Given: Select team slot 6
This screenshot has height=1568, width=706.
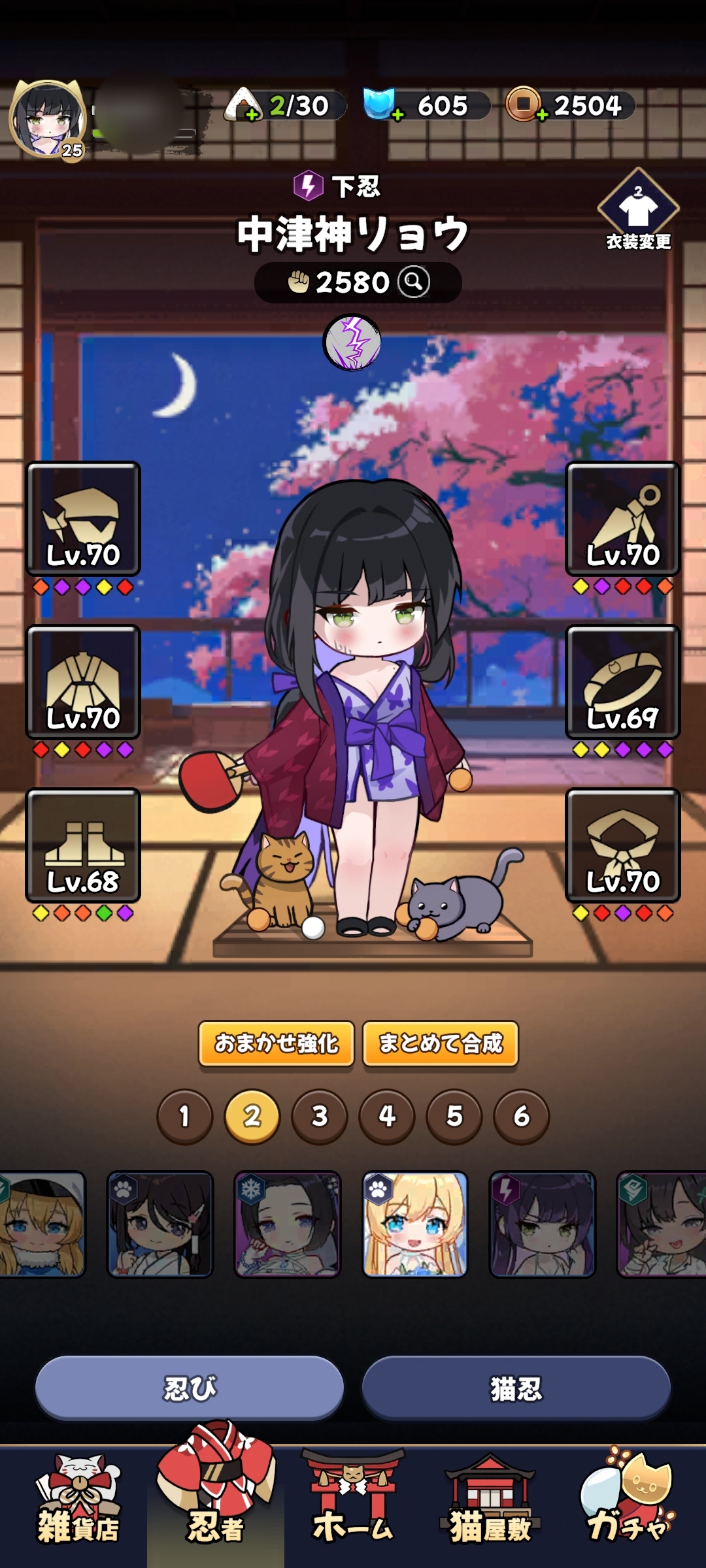Looking at the screenshot, I should tap(522, 1117).
